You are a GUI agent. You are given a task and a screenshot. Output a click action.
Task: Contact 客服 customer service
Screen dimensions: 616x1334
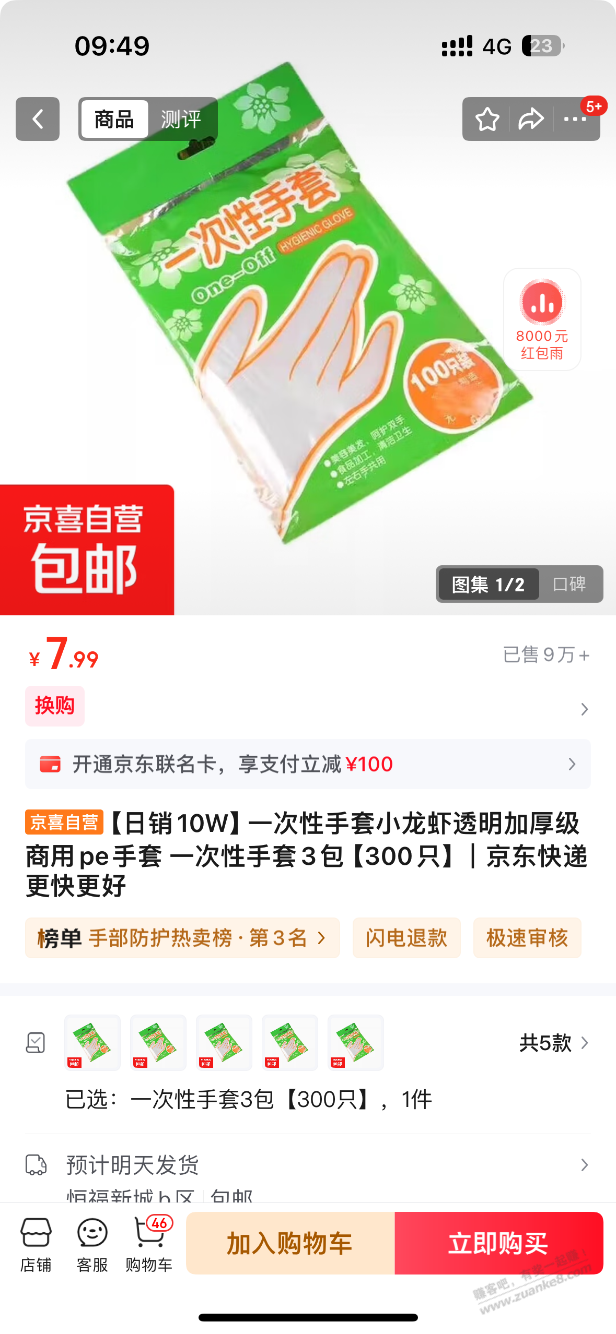tap(92, 1245)
